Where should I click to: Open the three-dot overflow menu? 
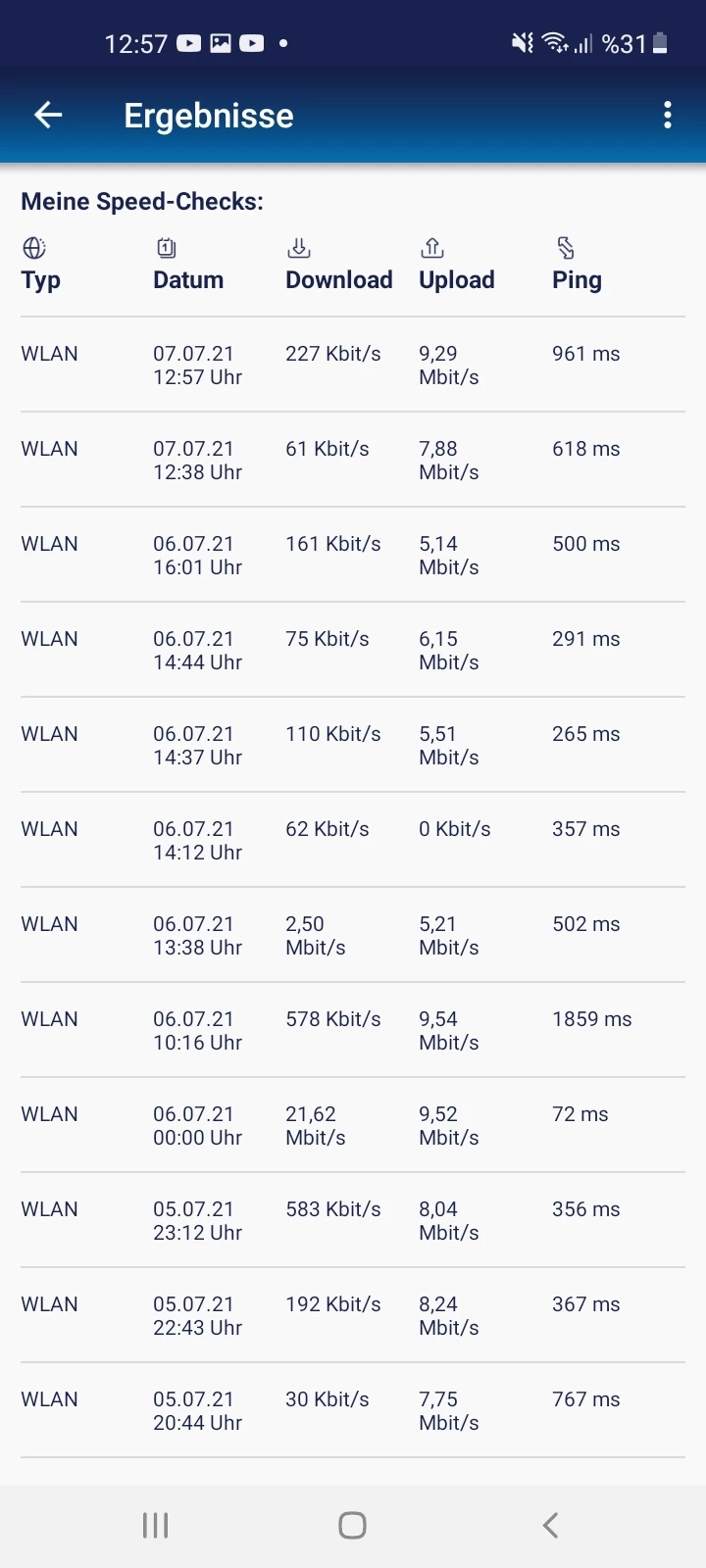pyautogui.click(x=667, y=116)
